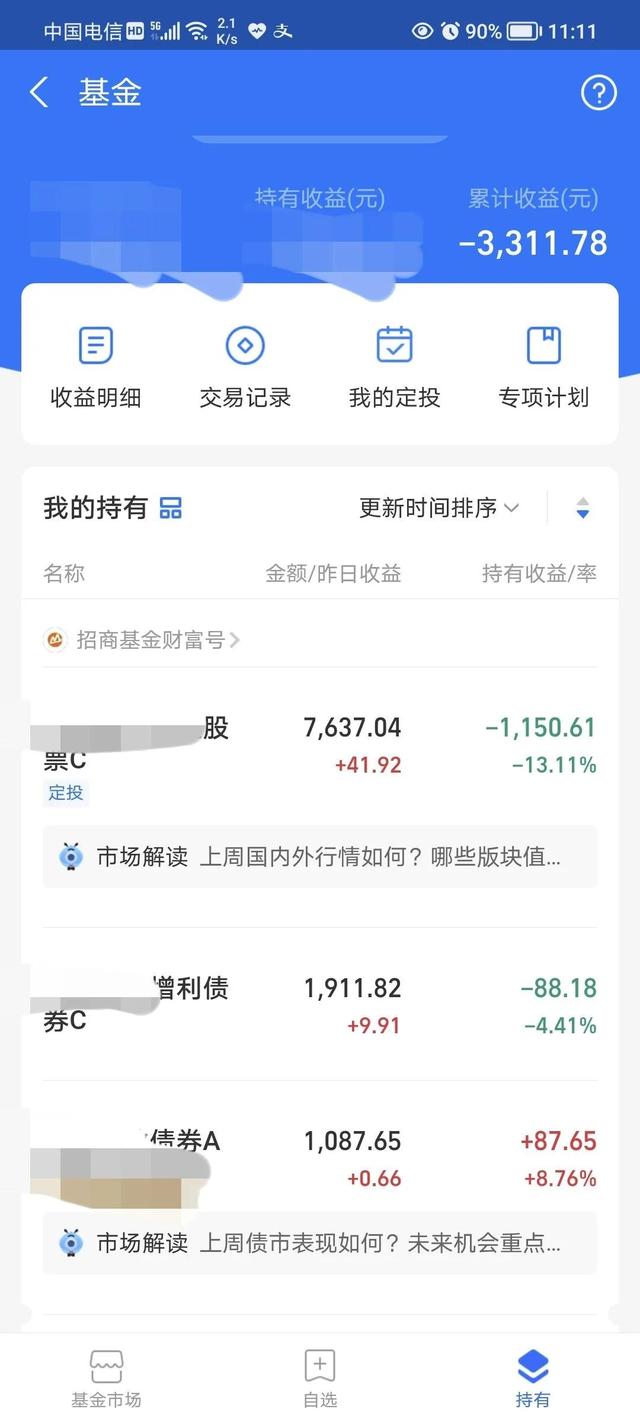Open 收益明细

[x=96, y=367]
